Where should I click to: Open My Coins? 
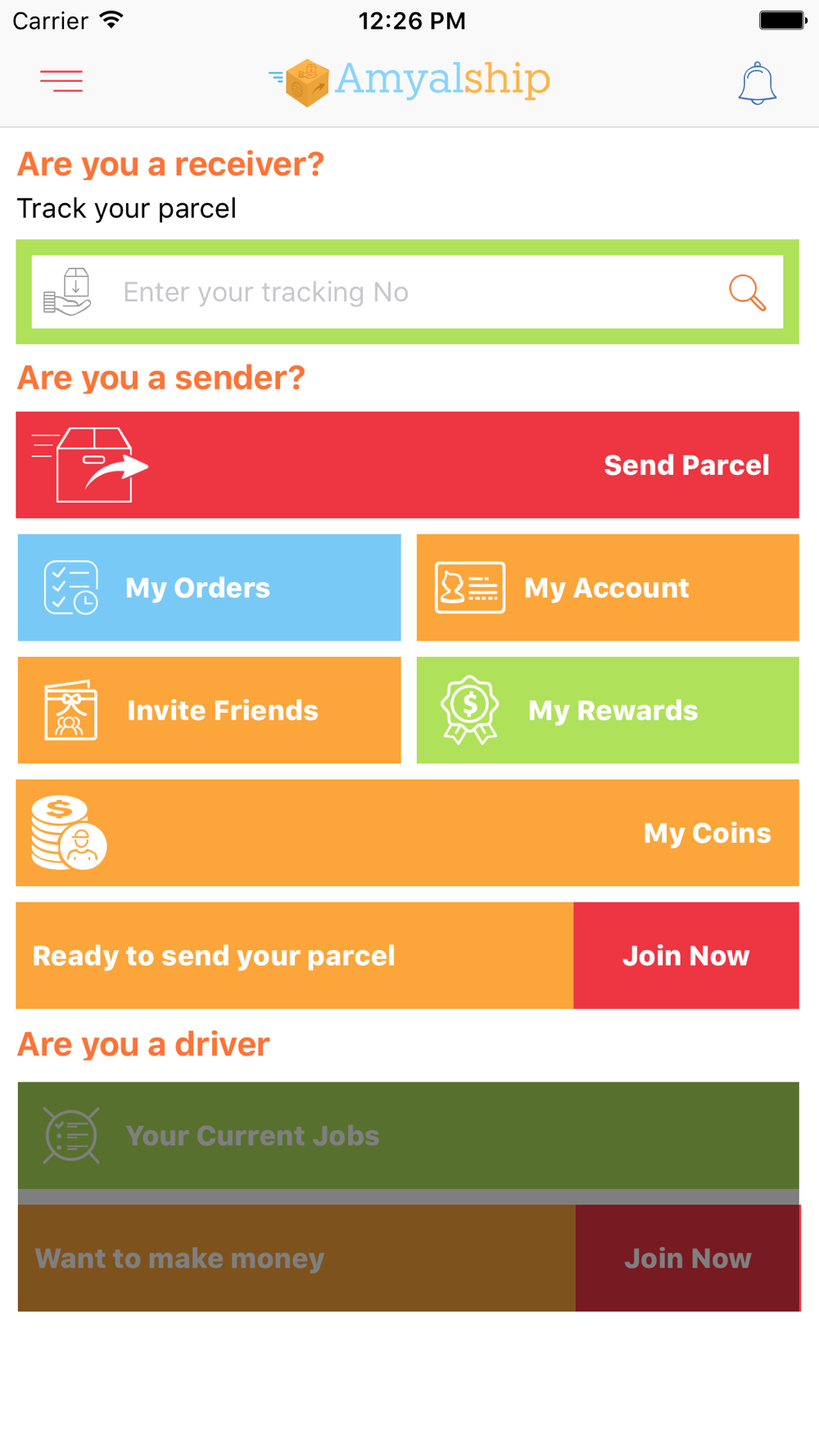[x=407, y=833]
